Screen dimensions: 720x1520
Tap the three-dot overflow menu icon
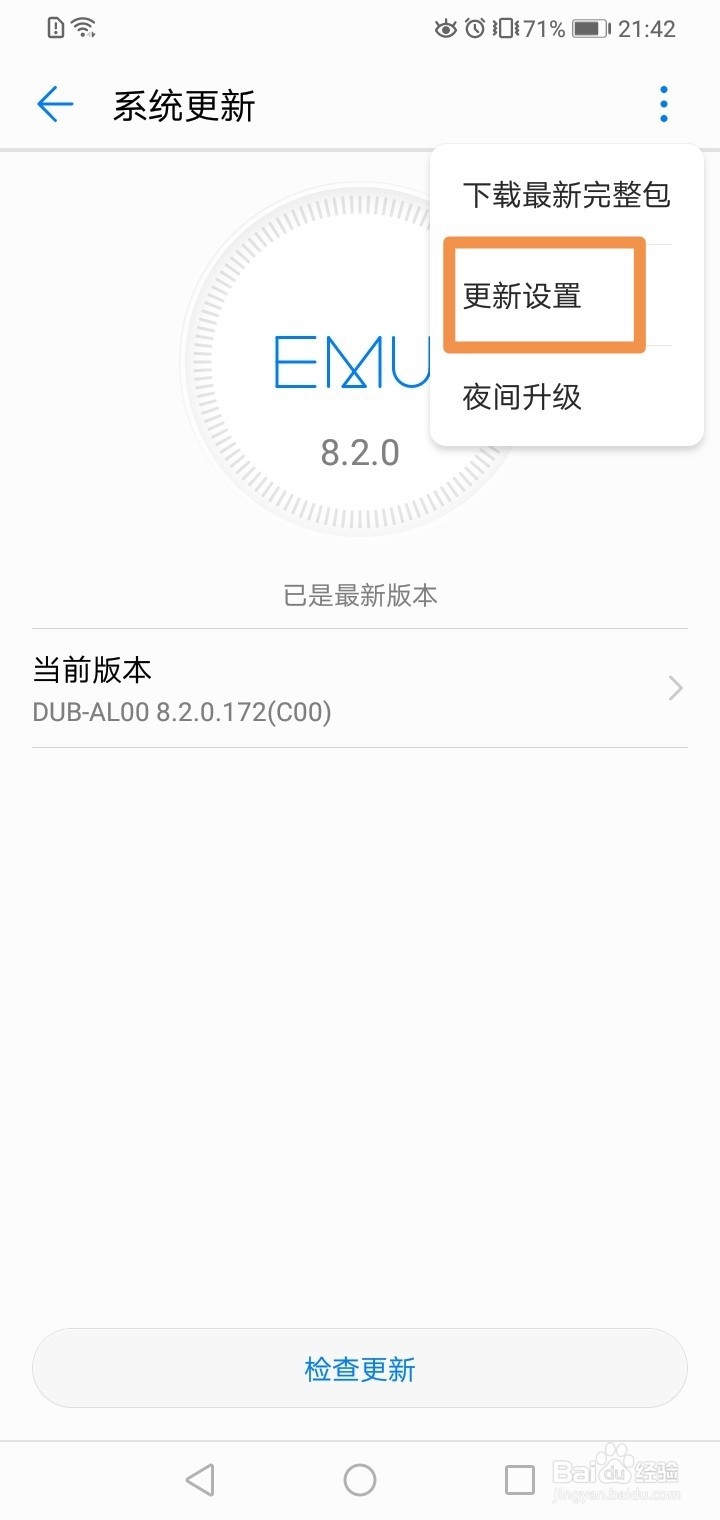664,105
